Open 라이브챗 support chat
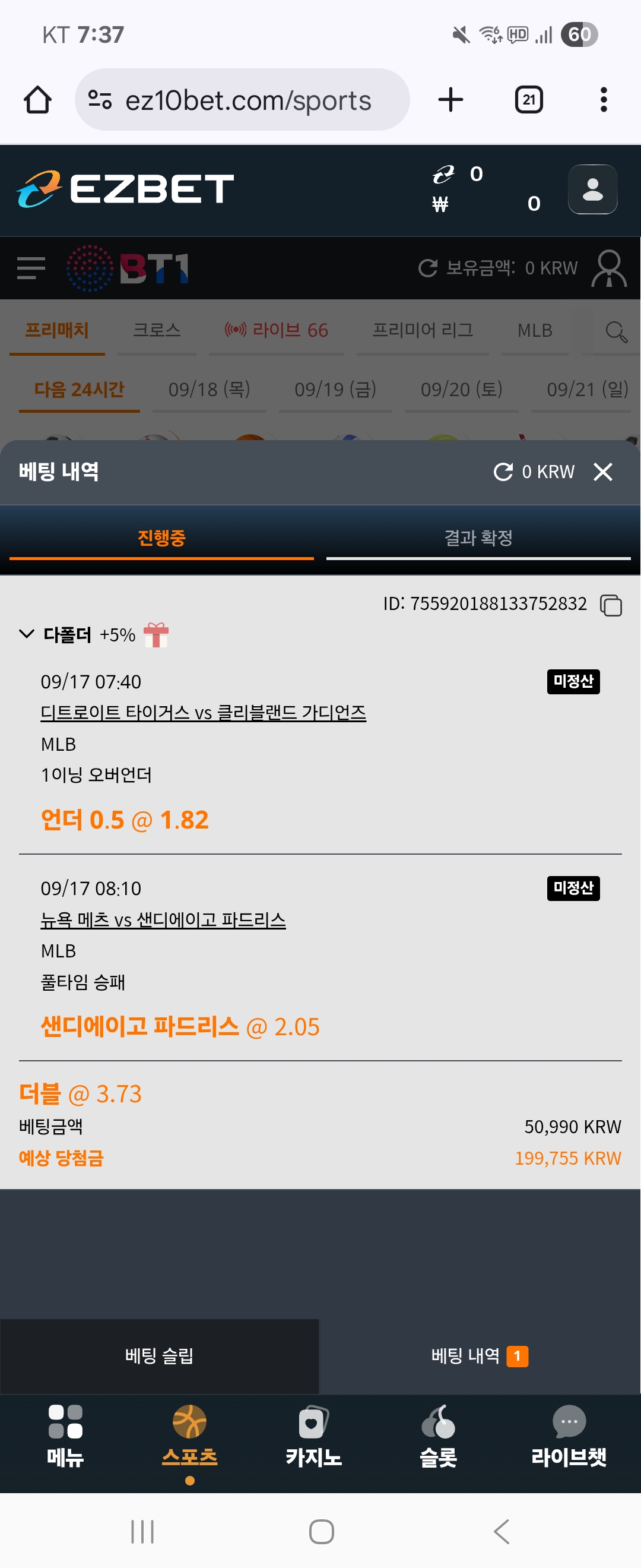 click(x=568, y=1437)
